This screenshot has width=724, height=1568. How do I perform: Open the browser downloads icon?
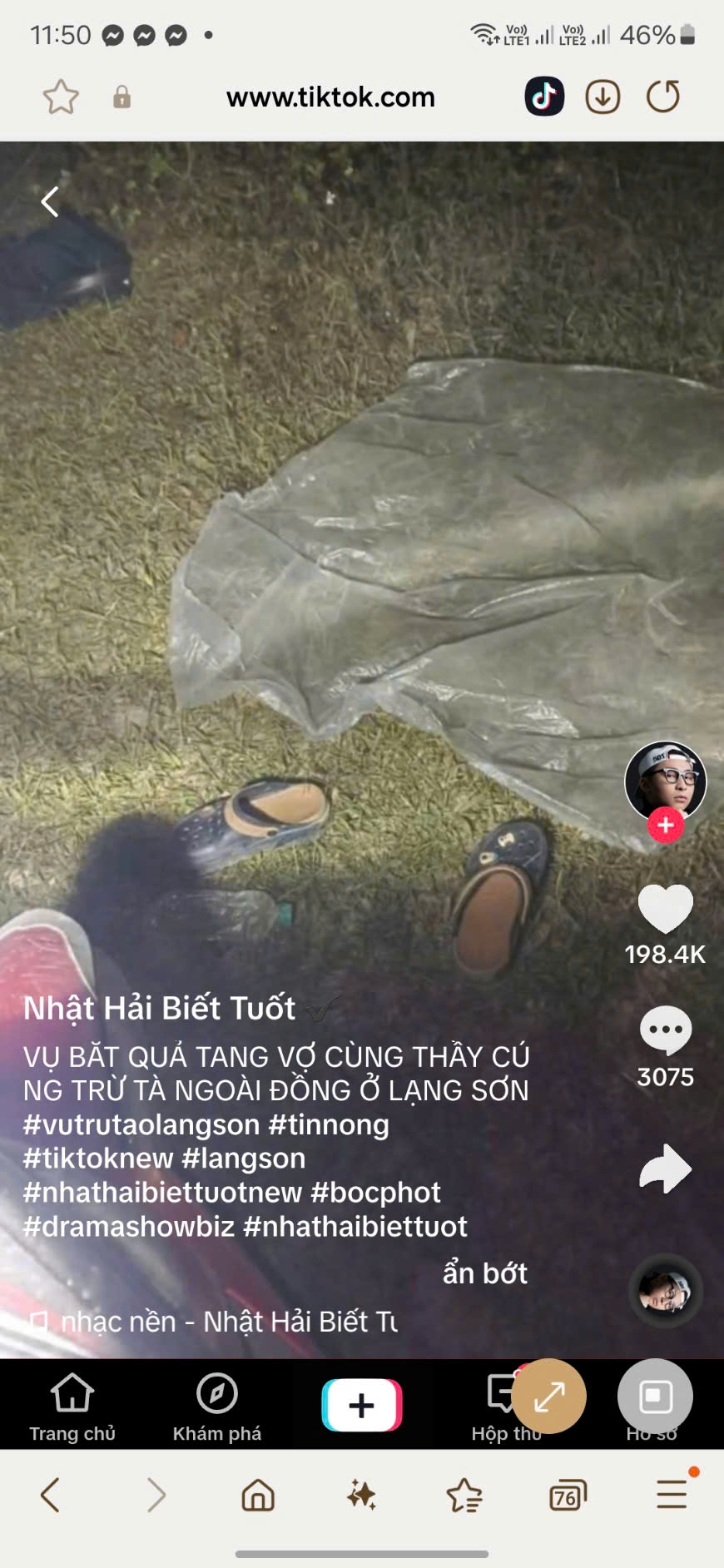[x=603, y=97]
